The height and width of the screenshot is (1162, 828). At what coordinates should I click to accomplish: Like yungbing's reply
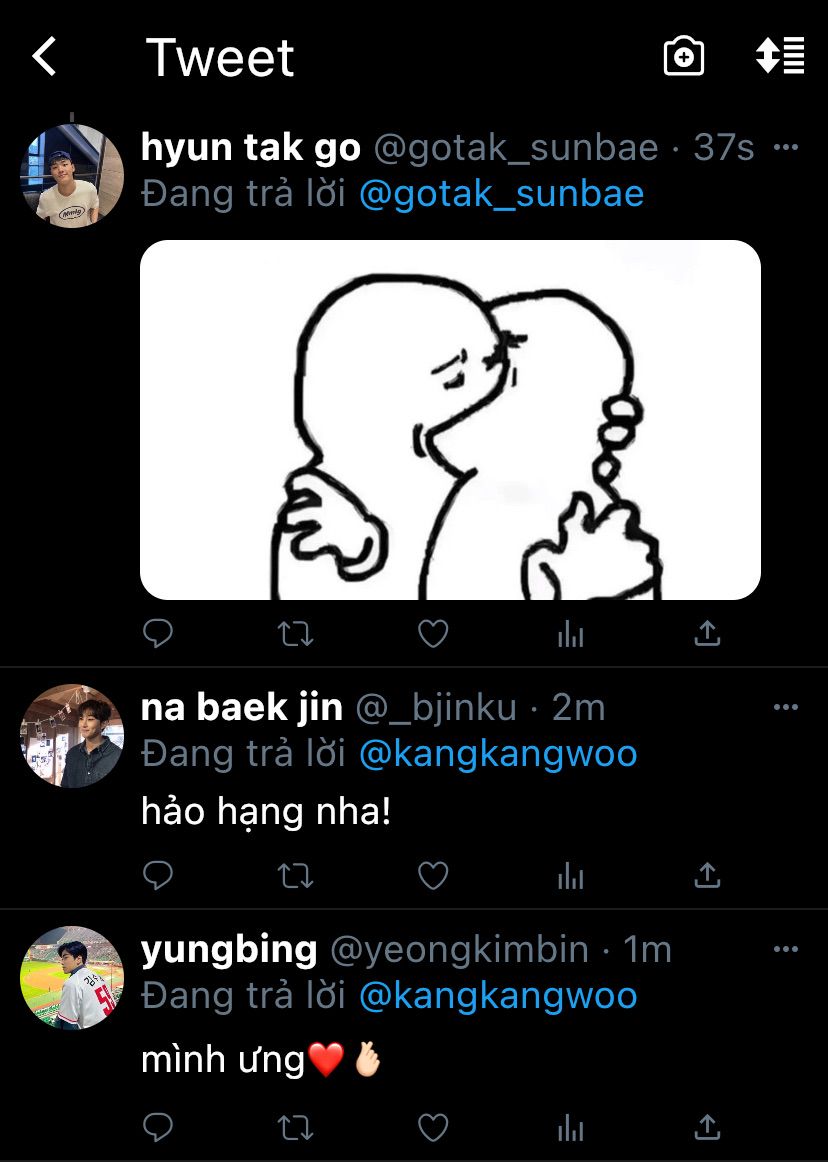[x=433, y=1128]
